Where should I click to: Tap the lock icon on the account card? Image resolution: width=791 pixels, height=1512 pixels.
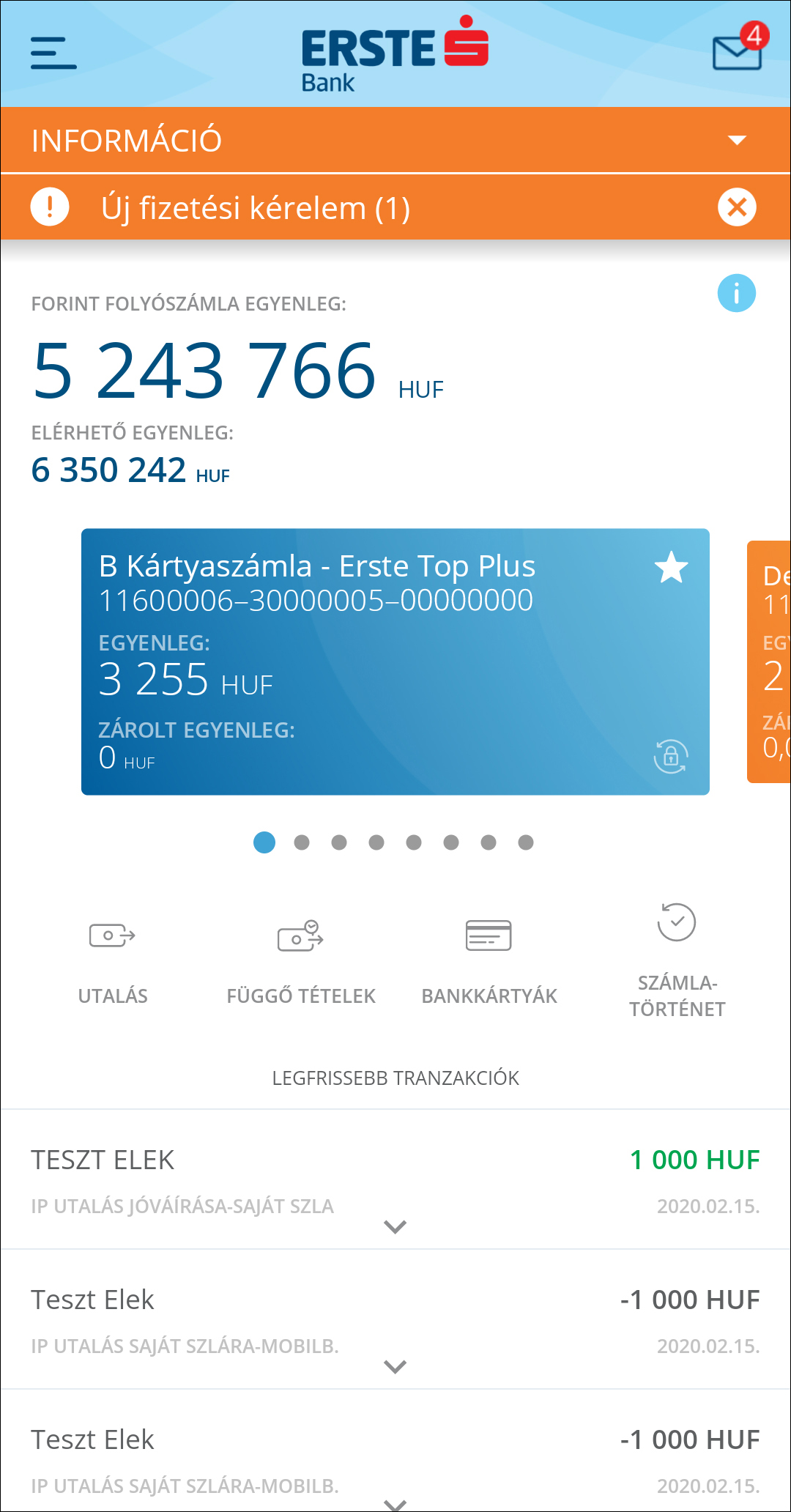(x=671, y=756)
